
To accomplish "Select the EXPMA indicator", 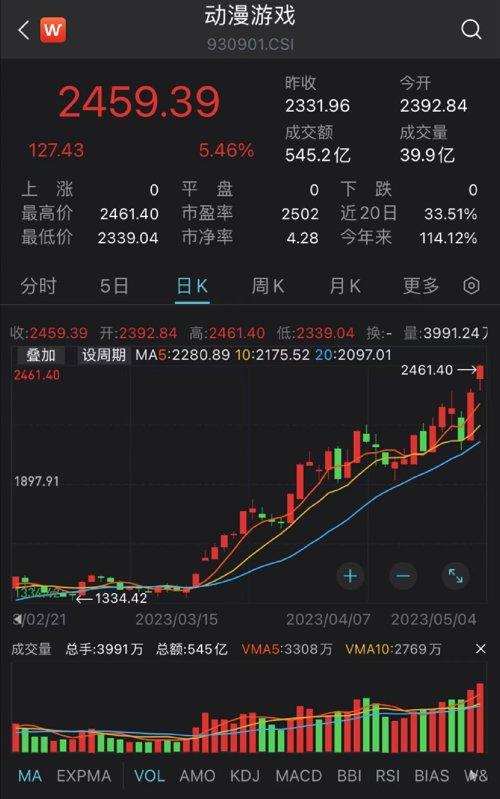I will [84, 776].
